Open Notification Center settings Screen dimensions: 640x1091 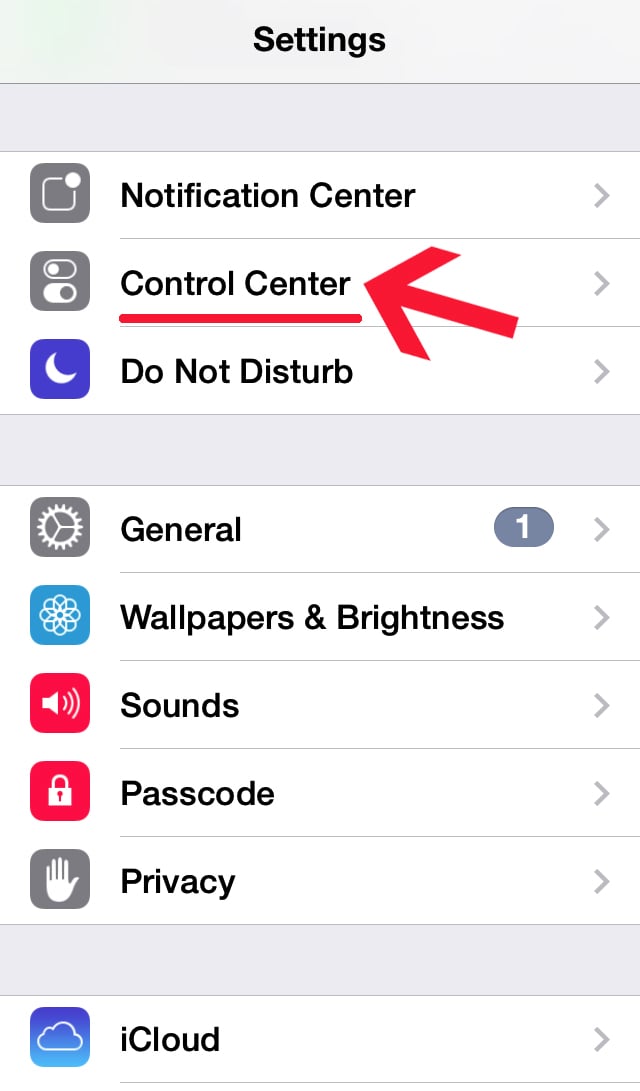click(x=320, y=196)
